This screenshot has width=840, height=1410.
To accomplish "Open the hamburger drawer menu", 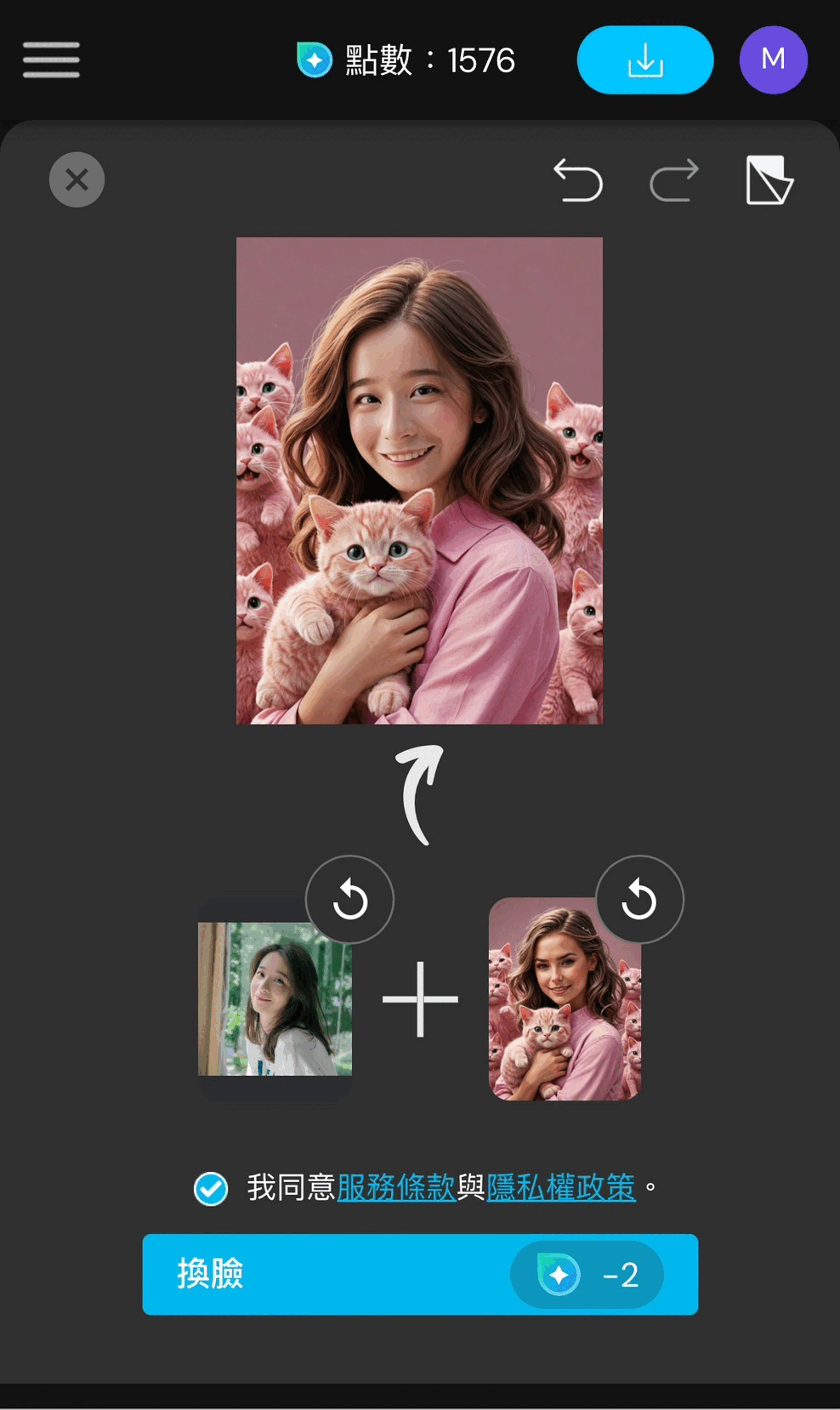I will click(51, 60).
